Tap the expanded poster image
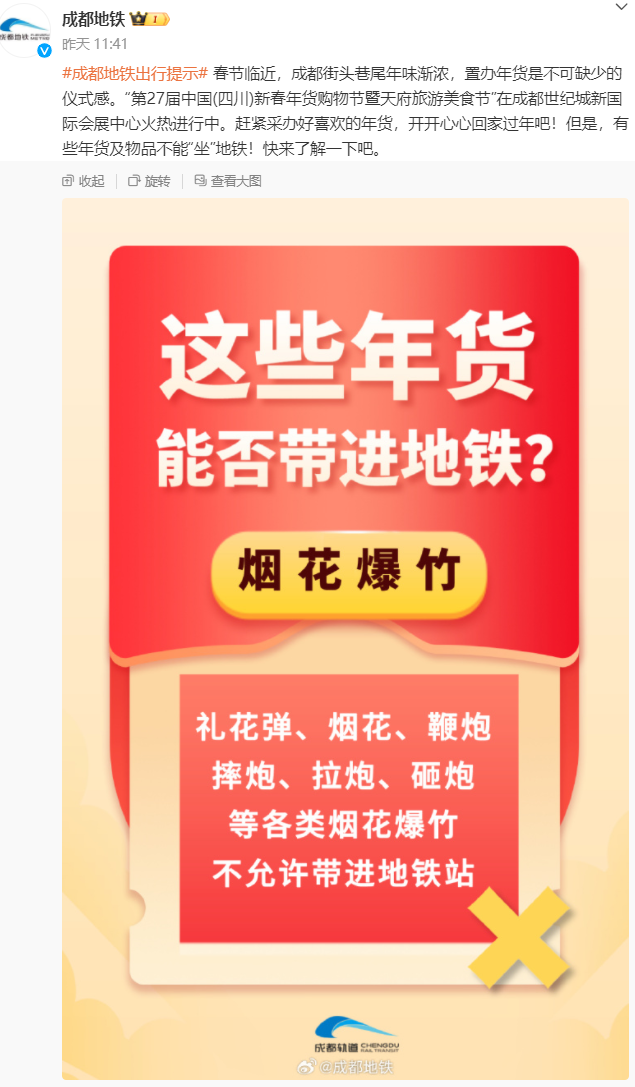 [x=345, y=638]
